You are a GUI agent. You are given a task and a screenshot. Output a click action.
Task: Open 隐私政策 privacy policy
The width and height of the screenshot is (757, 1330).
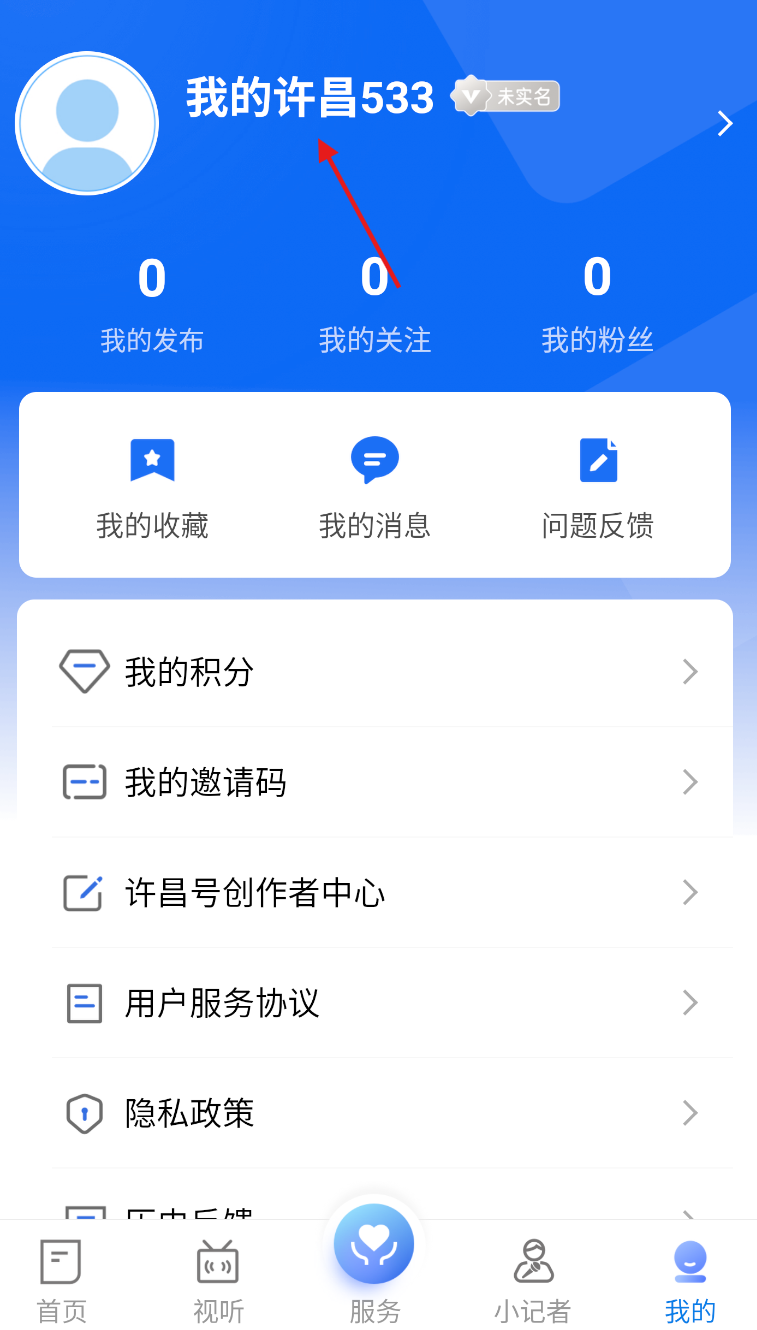pyautogui.click(x=376, y=1113)
